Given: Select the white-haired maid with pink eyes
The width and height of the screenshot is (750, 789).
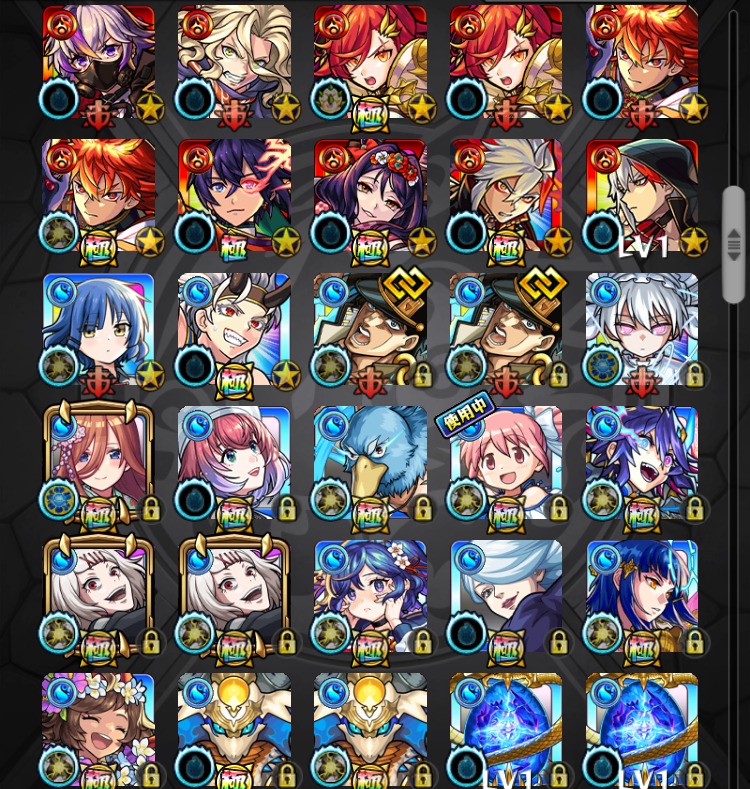Looking at the screenshot, I should pos(642,329).
